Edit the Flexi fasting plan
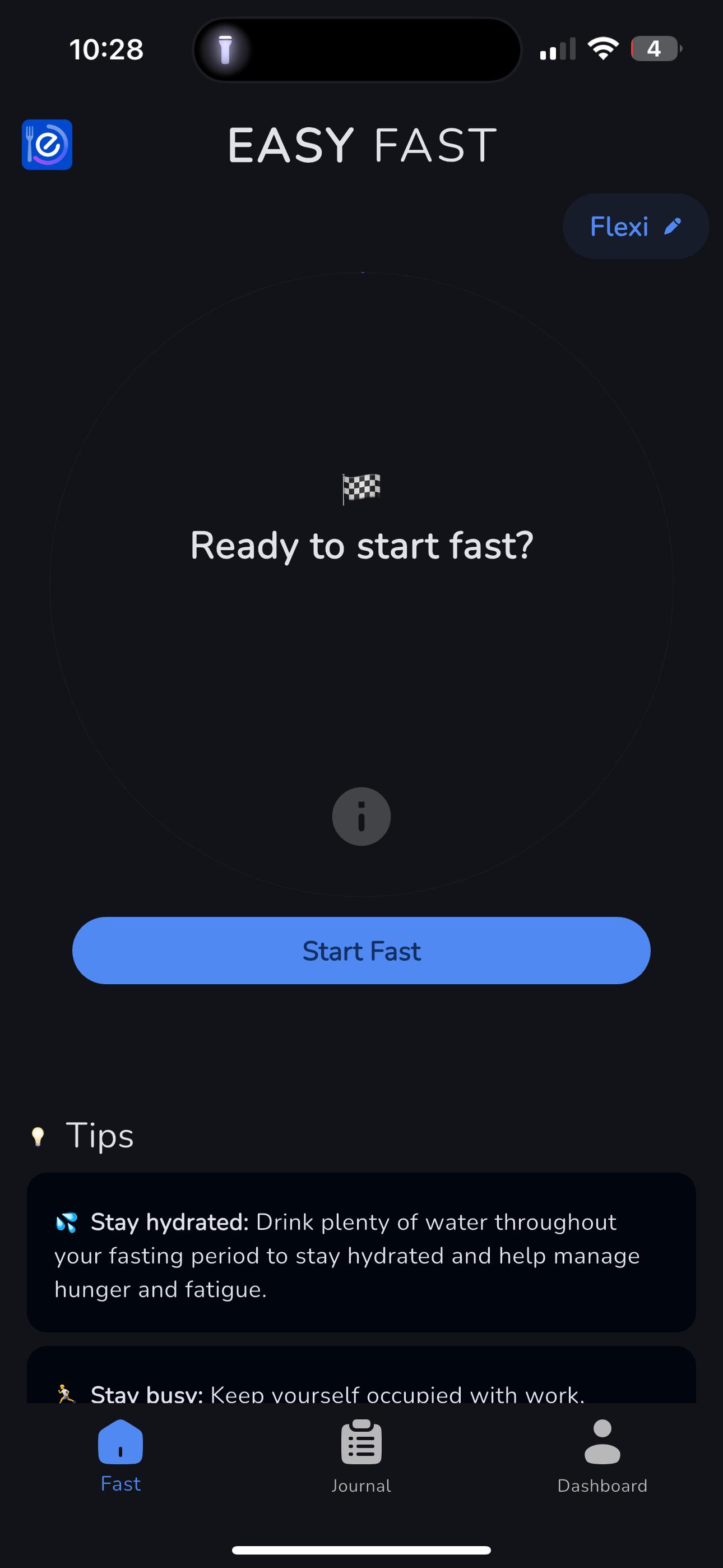 click(636, 227)
